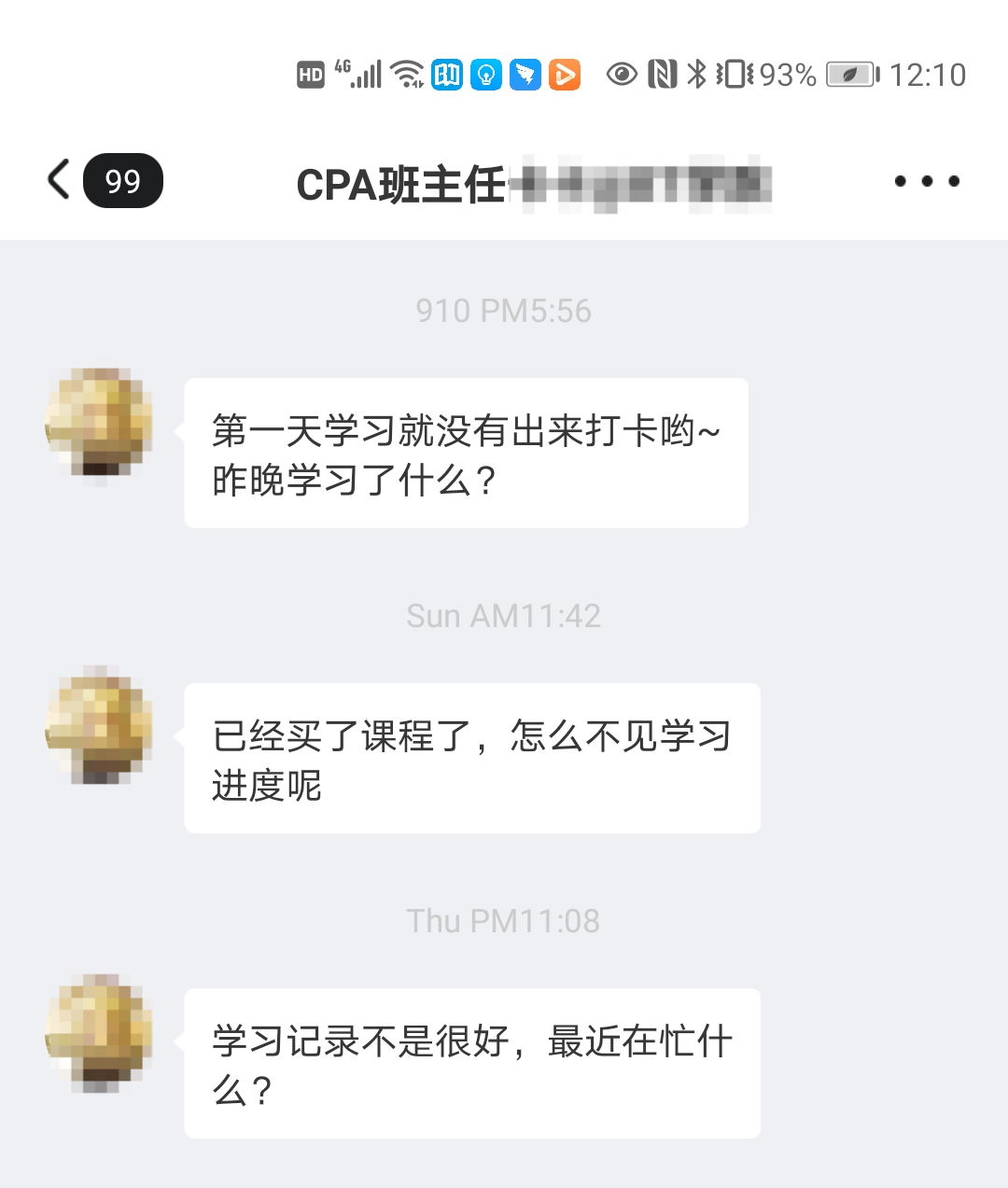Tap the 910 PM5:56 timestamp

pyautogui.click(x=503, y=311)
